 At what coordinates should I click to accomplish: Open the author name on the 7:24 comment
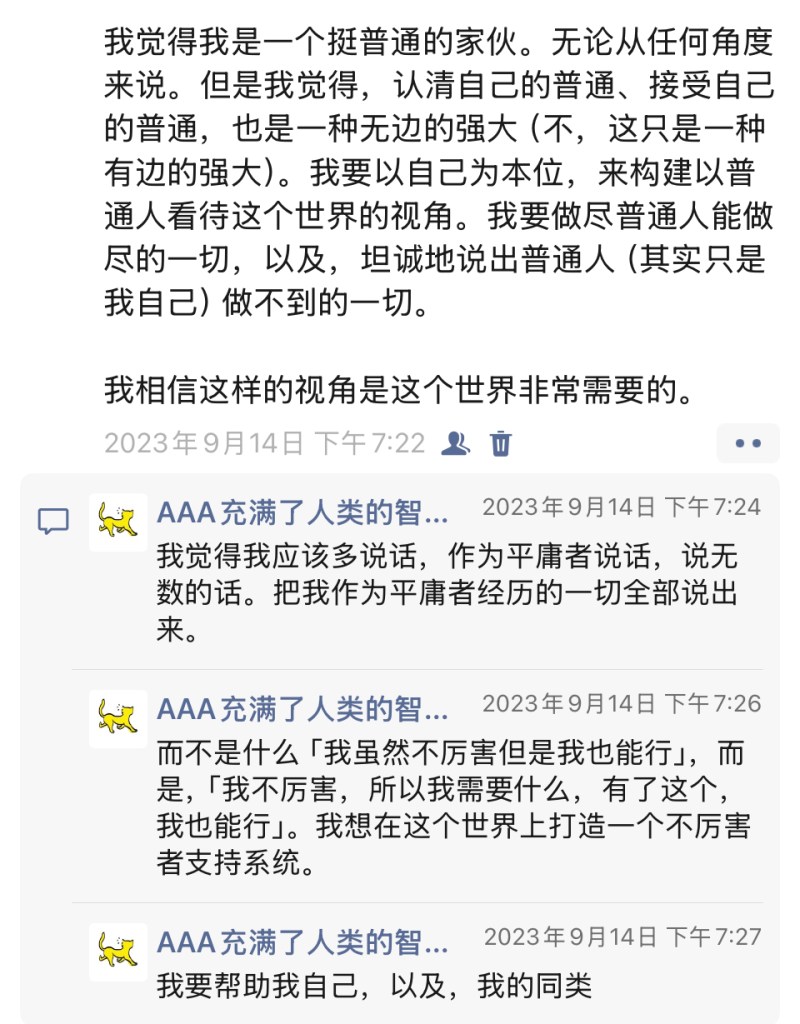click(x=302, y=513)
